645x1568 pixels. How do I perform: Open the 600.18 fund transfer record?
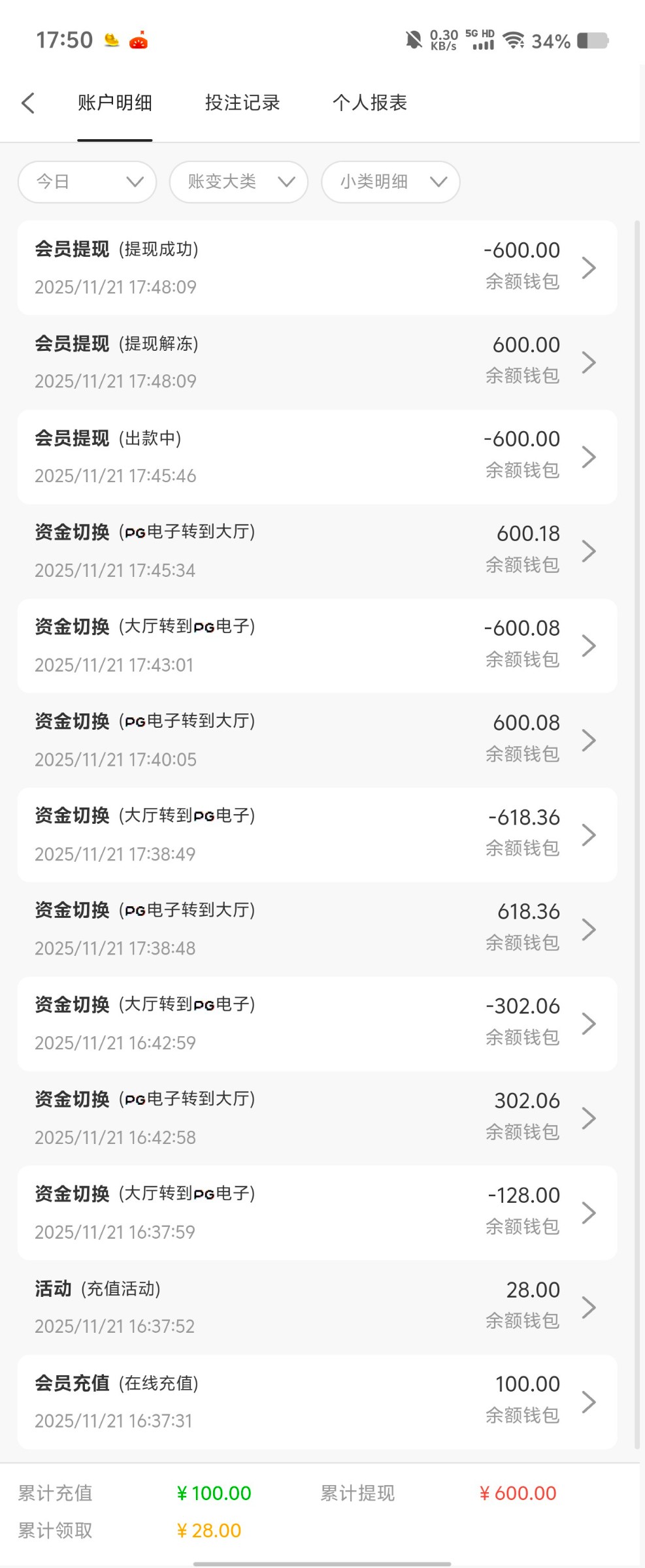pos(317,551)
